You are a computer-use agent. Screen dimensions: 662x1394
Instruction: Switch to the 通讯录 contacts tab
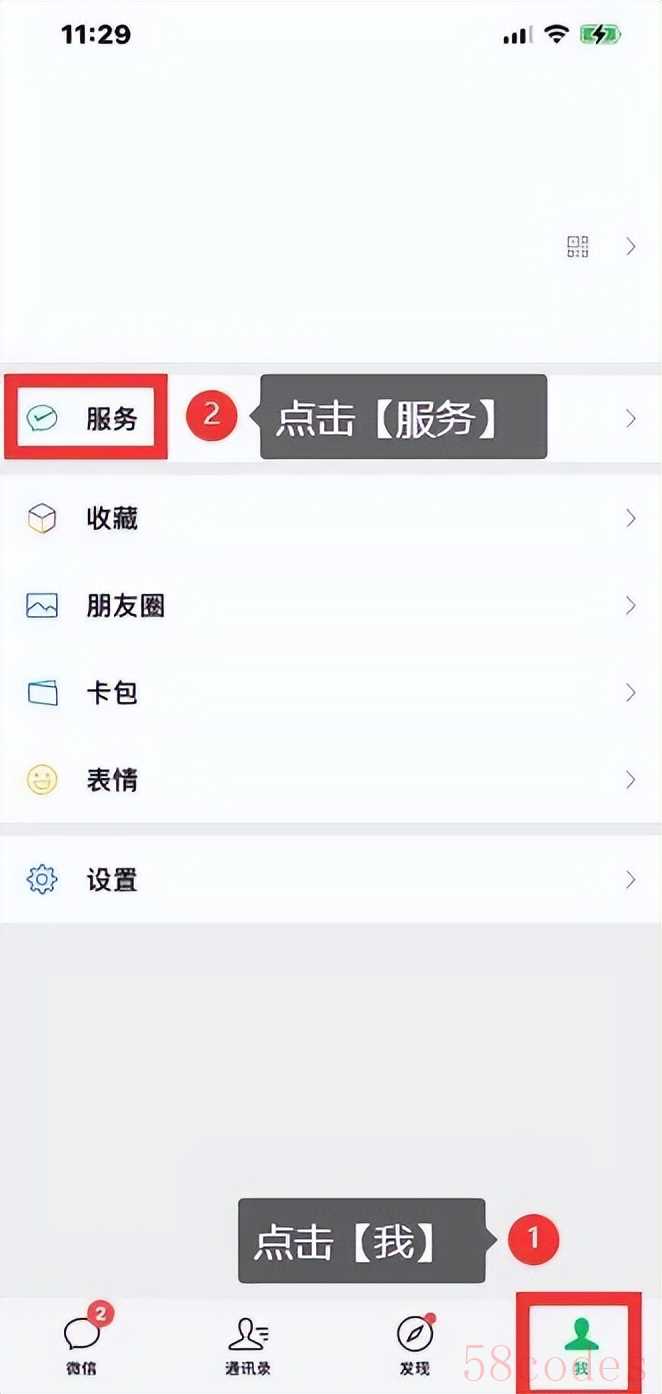coord(248,1343)
